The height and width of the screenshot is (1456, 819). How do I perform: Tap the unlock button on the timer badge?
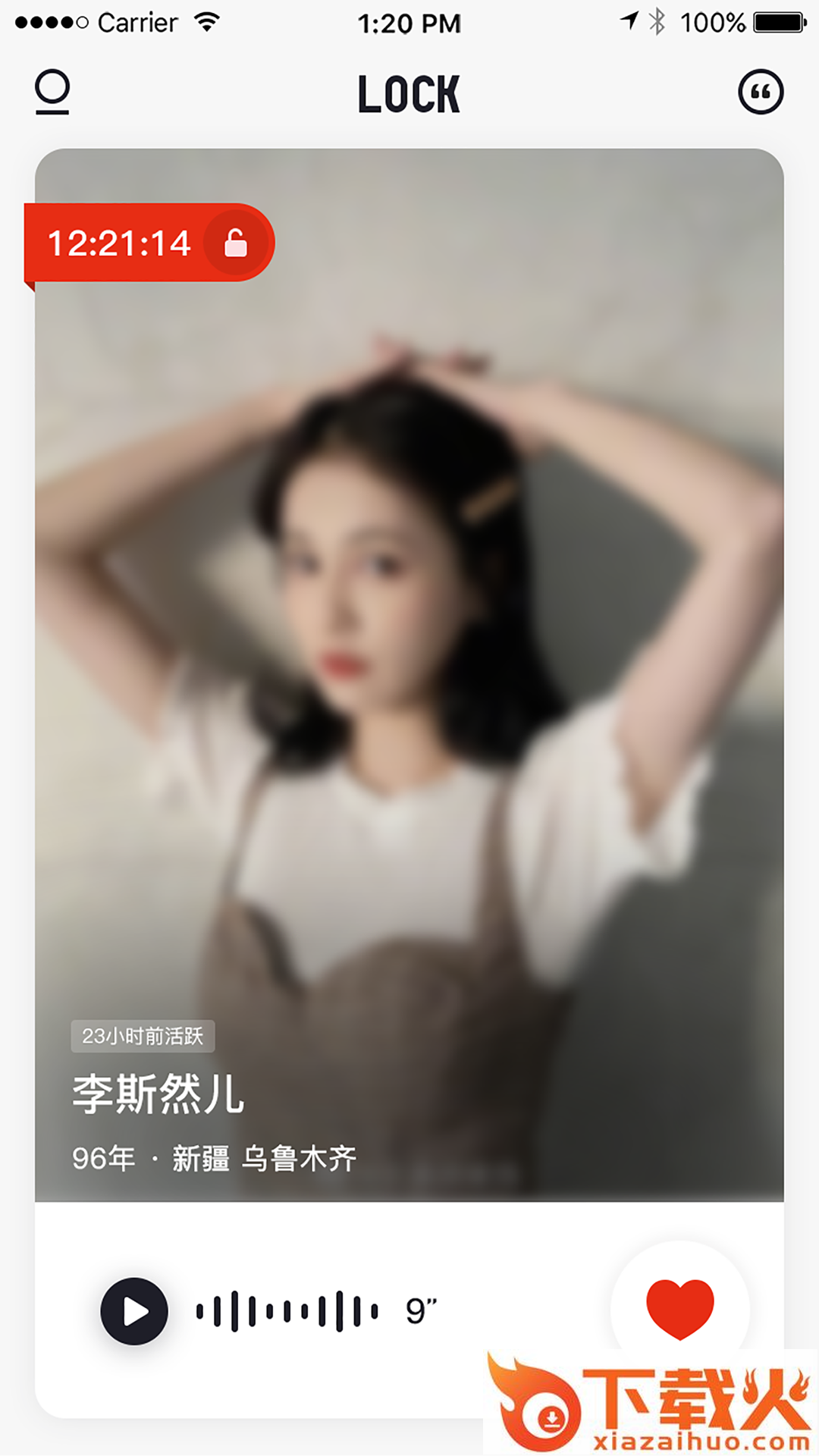pos(236,243)
